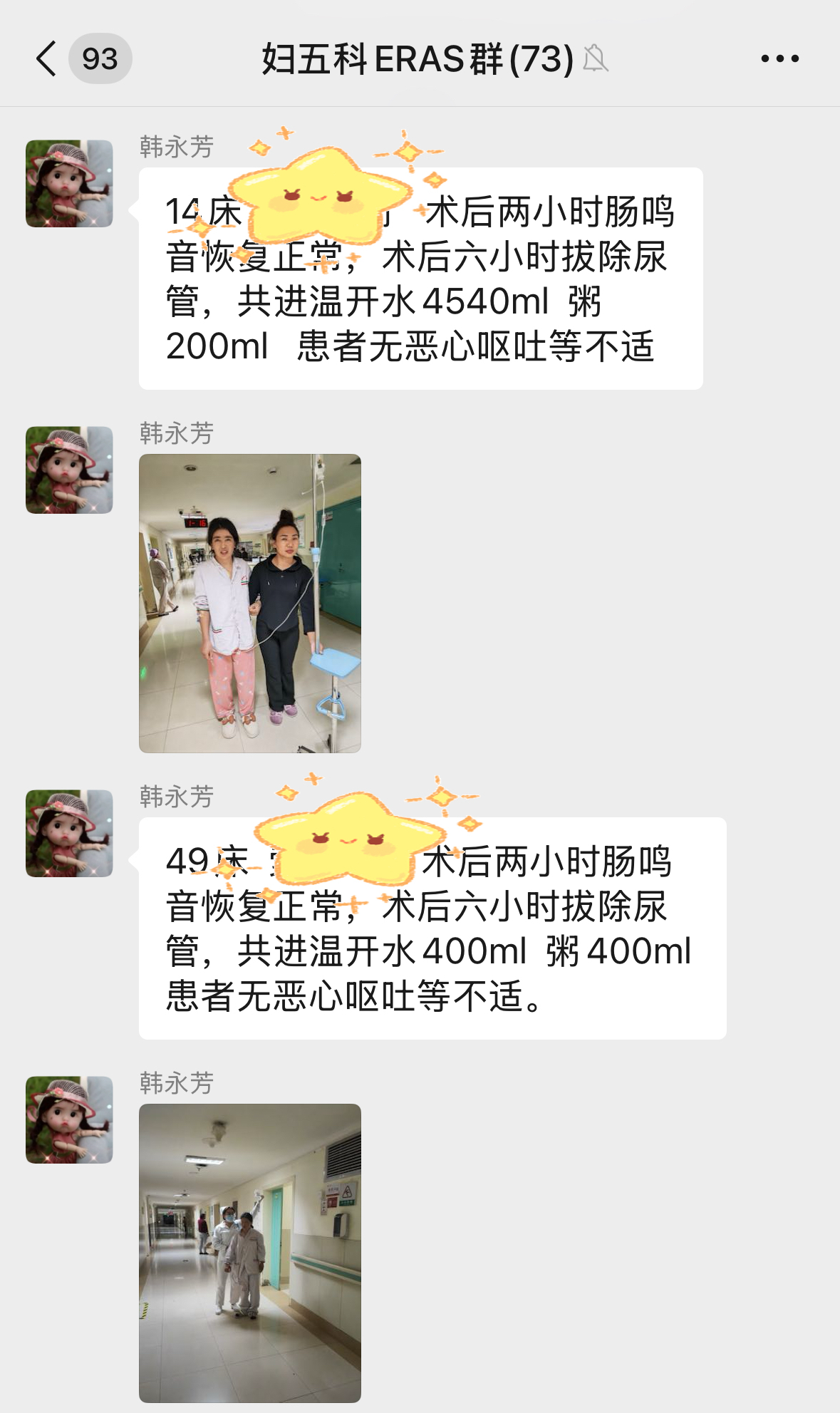The height and width of the screenshot is (1413, 840).
Task: Open the group chat overflow menu
Action: [x=779, y=58]
